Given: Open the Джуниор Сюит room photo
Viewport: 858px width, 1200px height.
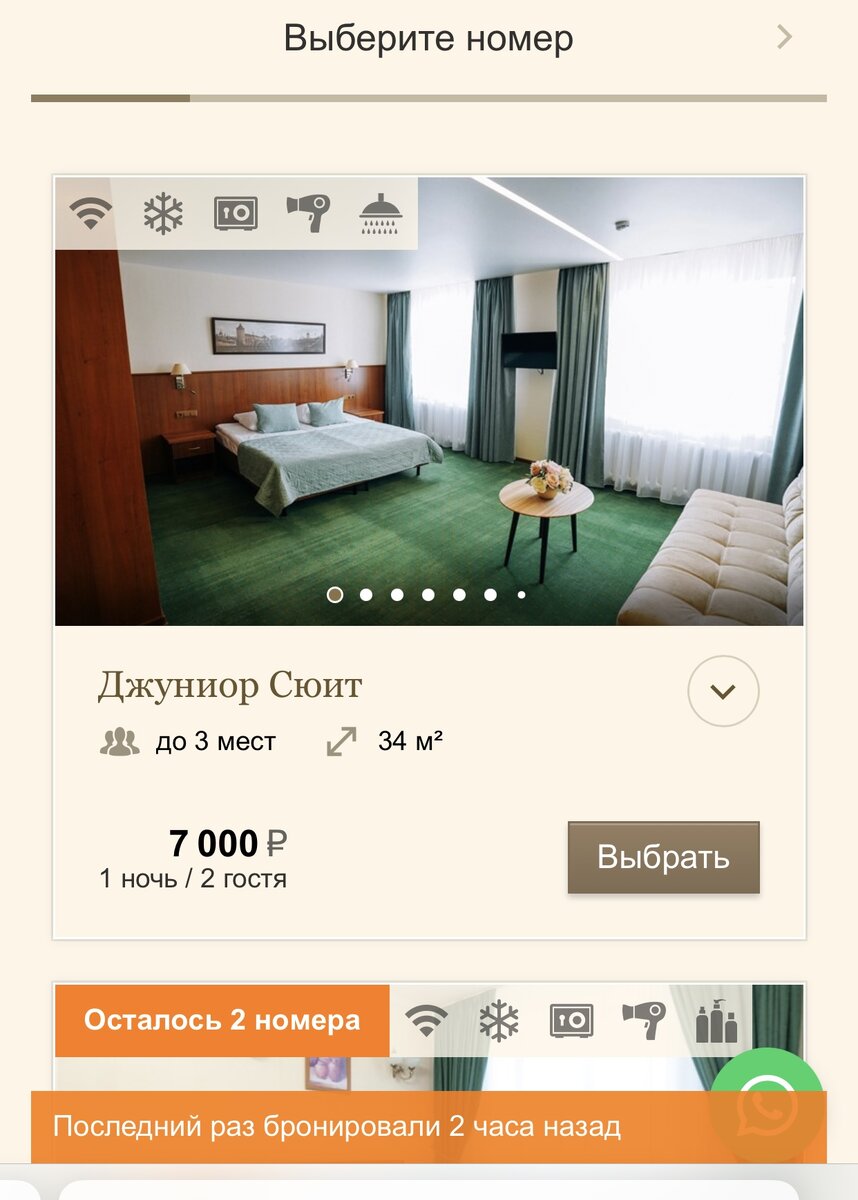Looking at the screenshot, I should [429, 420].
